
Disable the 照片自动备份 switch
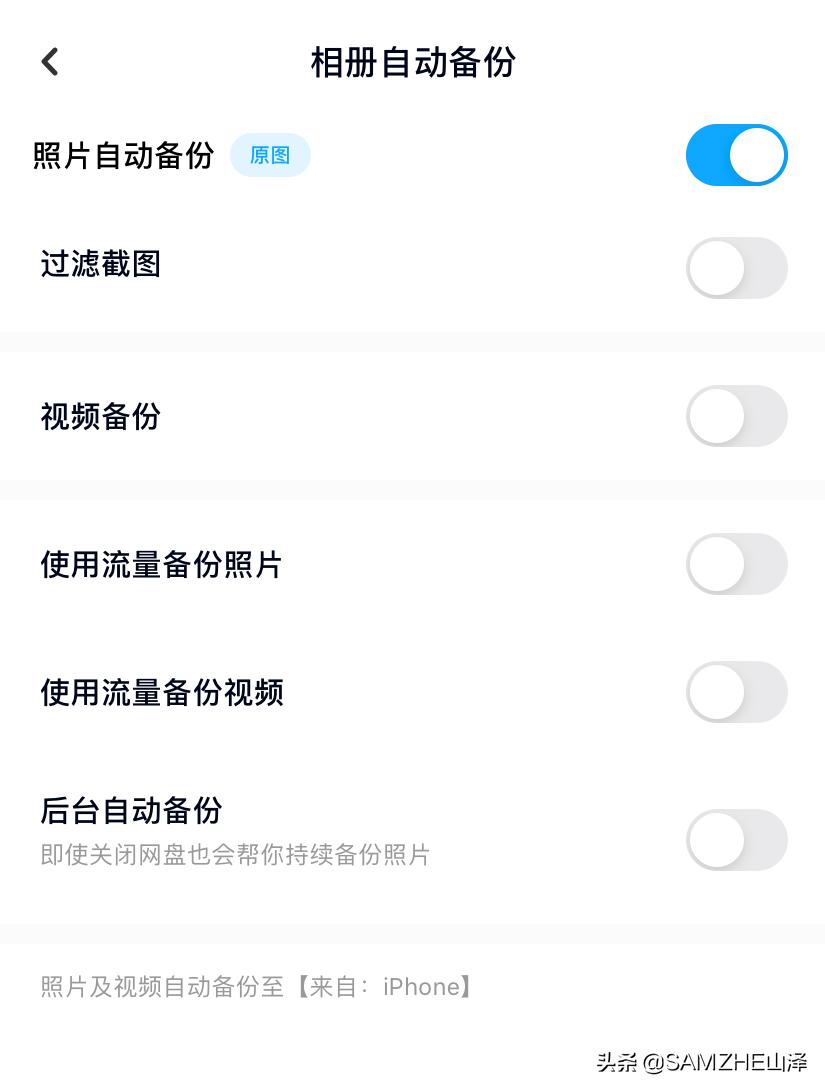click(736, 155)
